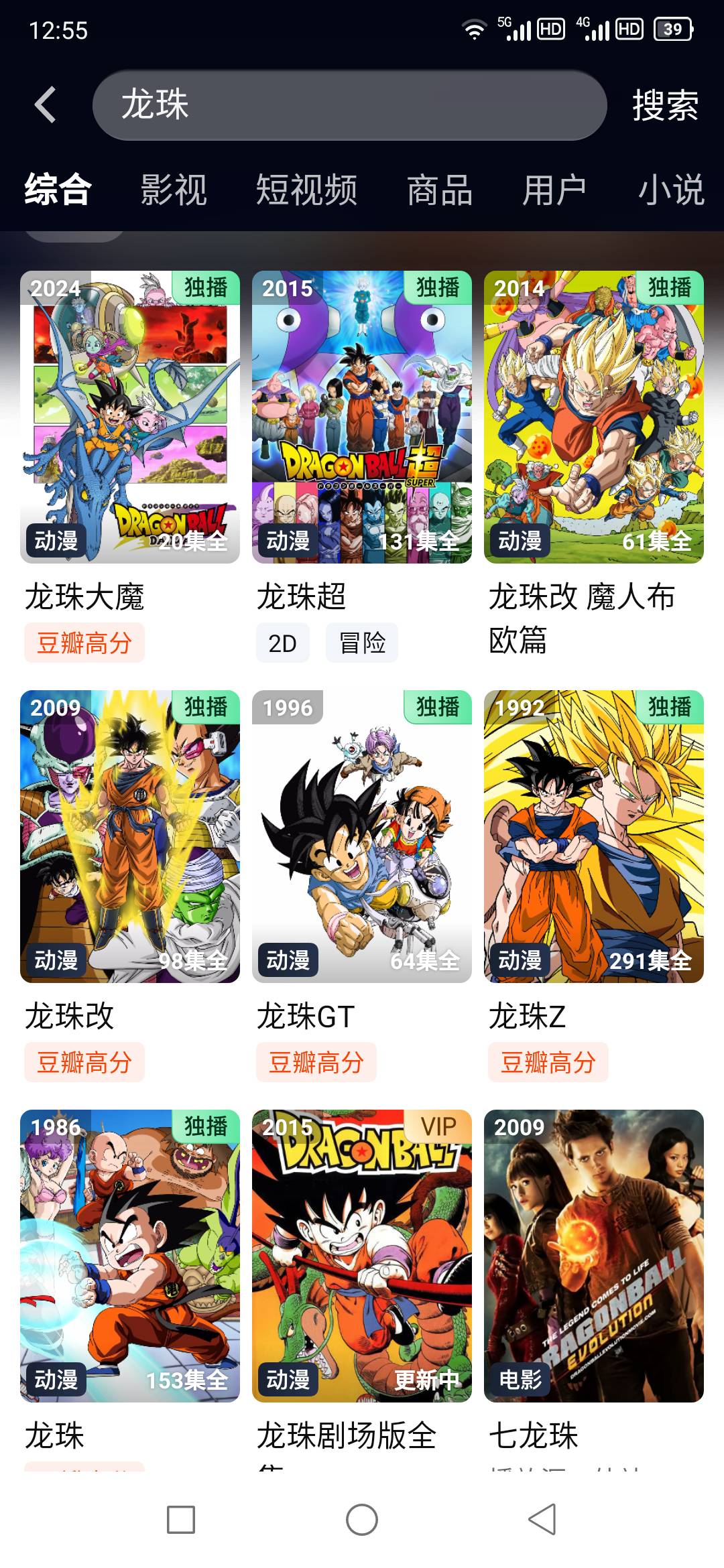Open 龙珠改 魔人布欧篇 from 2014
This screenshot has width=724, height=1568.
tap(594, 417)
